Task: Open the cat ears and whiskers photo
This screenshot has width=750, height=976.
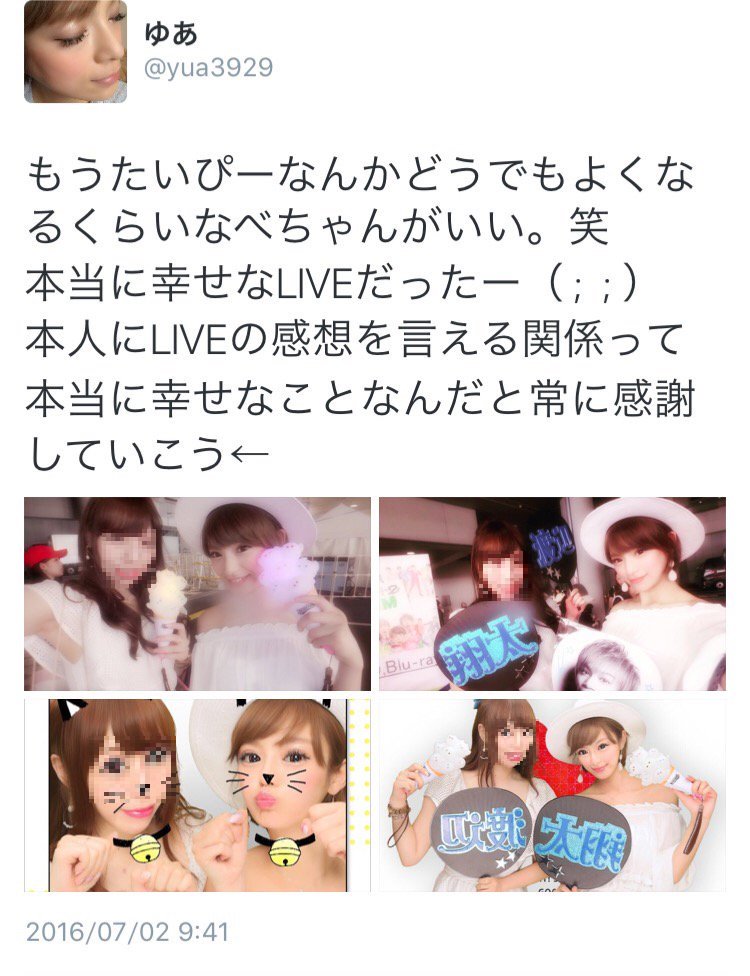Action: [x=197, y=795]
